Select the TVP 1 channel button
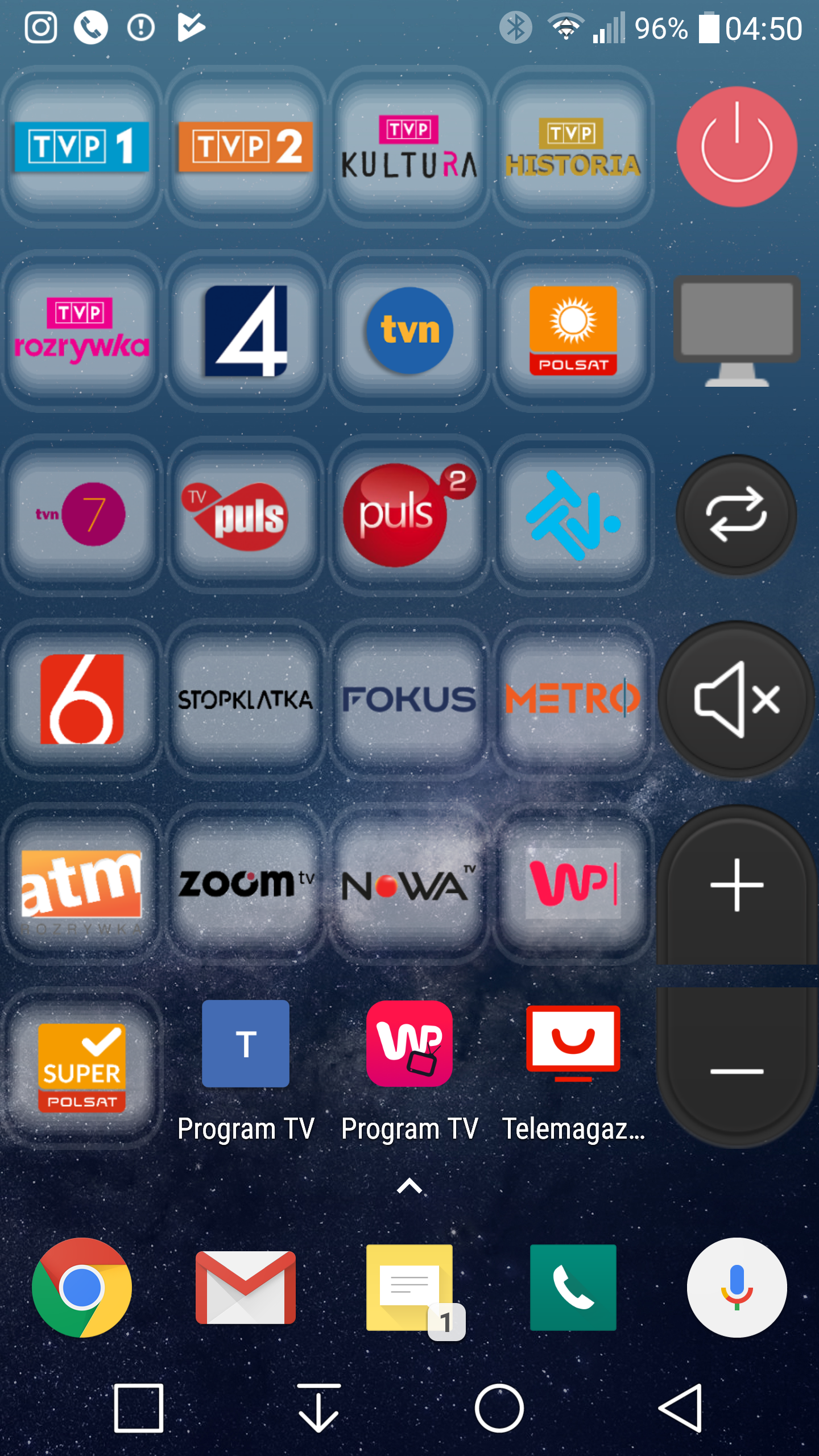This screenshot has height=1456, width=819. pyautogui.click(x=82, y=146)
